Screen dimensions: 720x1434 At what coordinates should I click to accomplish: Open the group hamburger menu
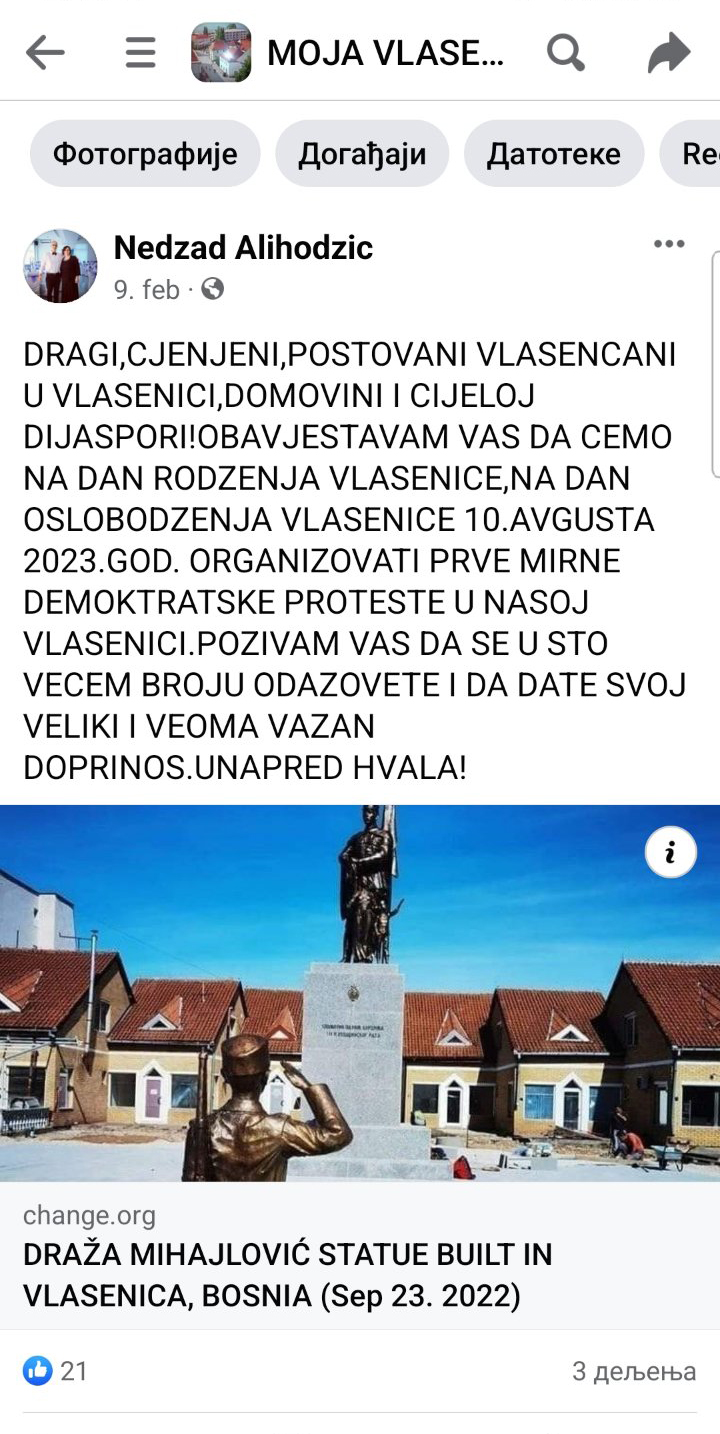coord(141,53)
